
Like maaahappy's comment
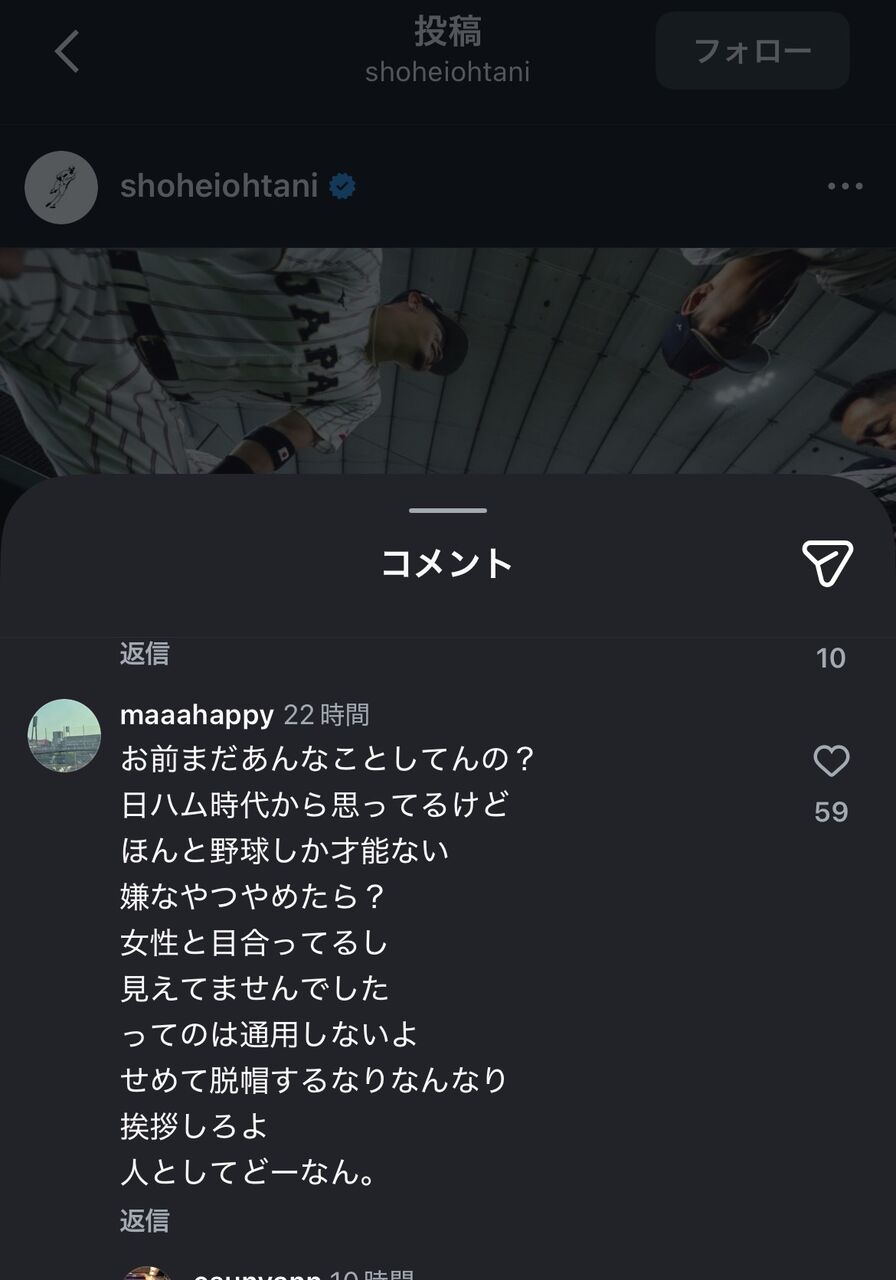point(831,762)
